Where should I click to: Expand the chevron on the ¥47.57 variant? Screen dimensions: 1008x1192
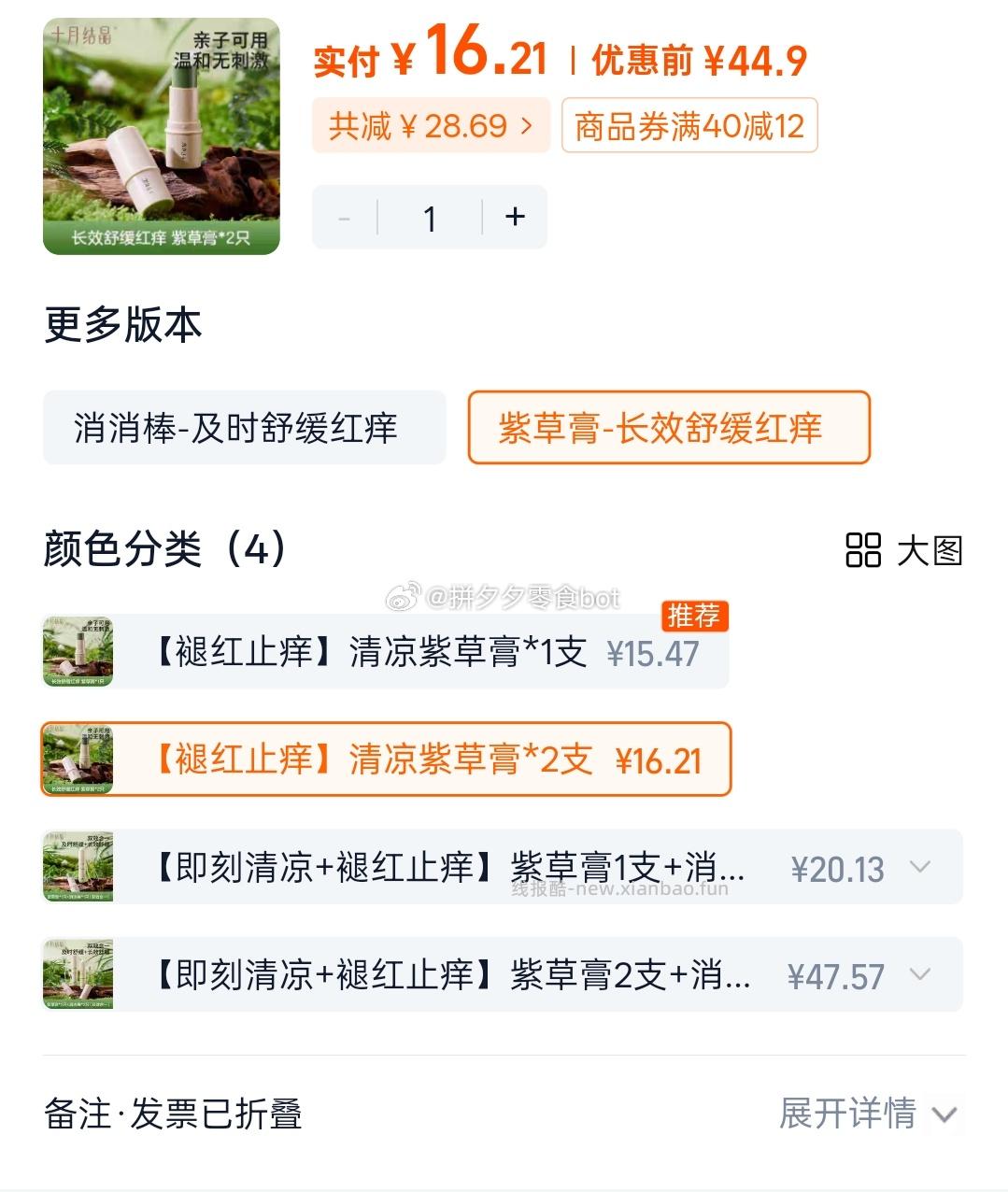919,973
